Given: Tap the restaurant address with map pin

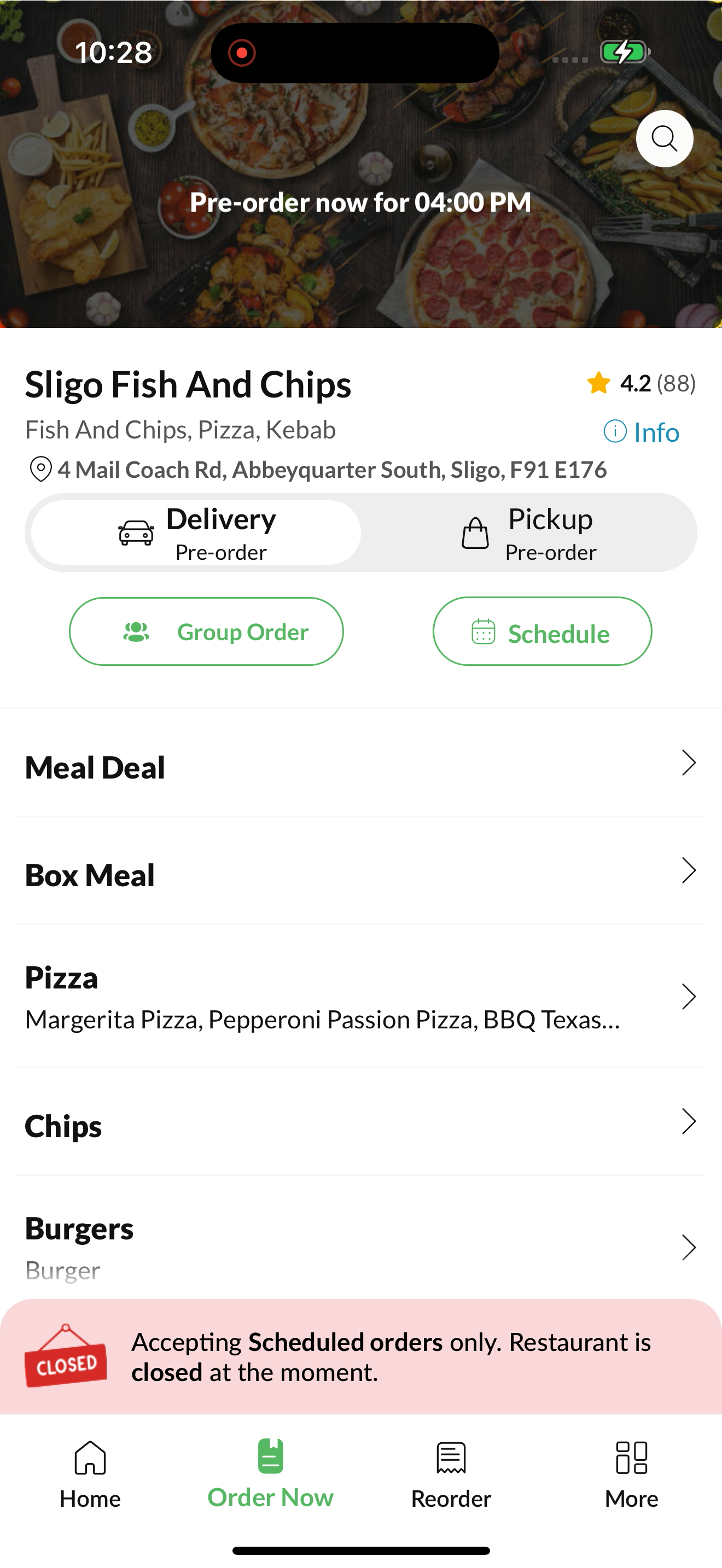Looking at the screenshot, I should coord(317,469).
